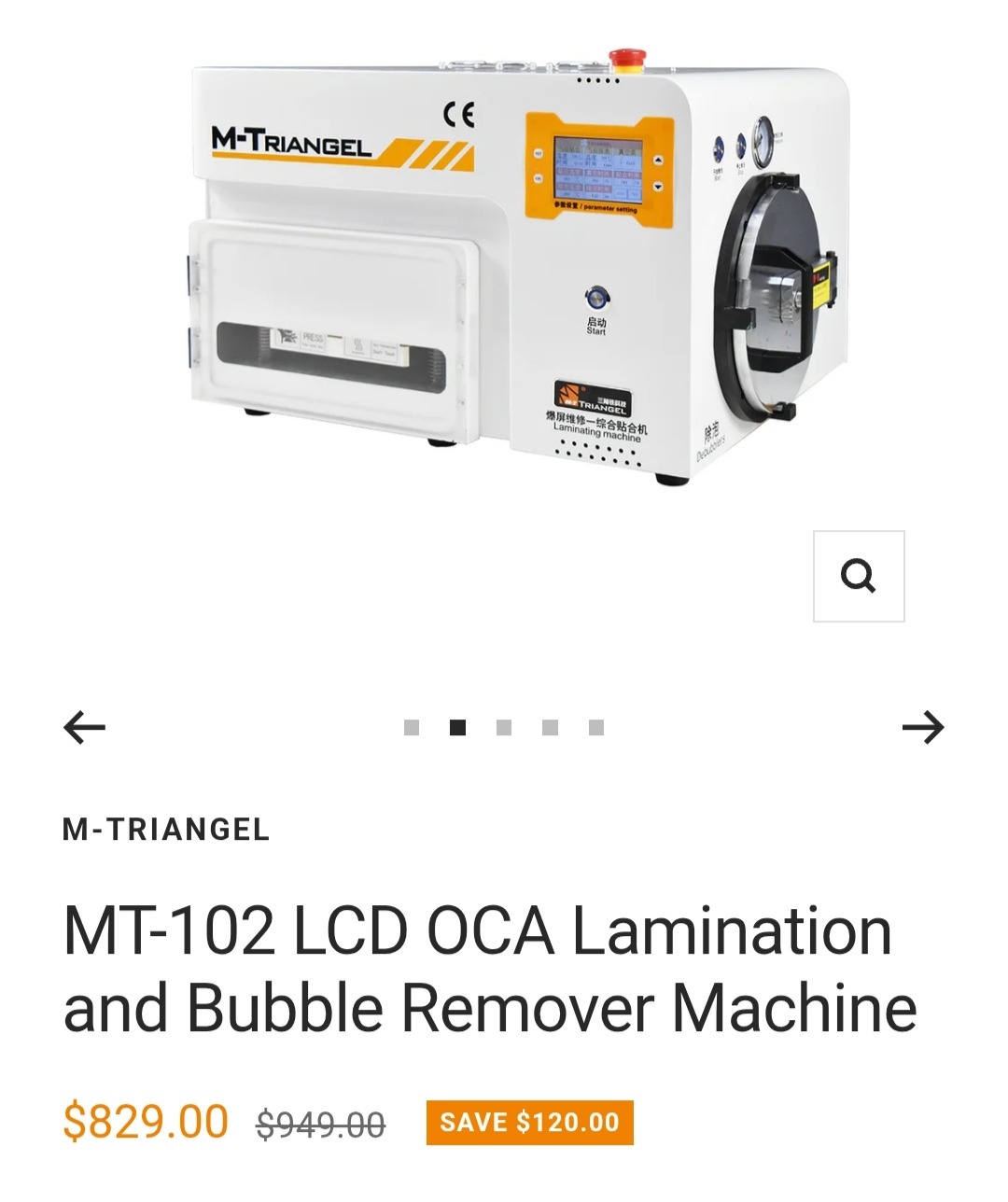
Task: Show the next product image
Action: [x=923, y=727]
